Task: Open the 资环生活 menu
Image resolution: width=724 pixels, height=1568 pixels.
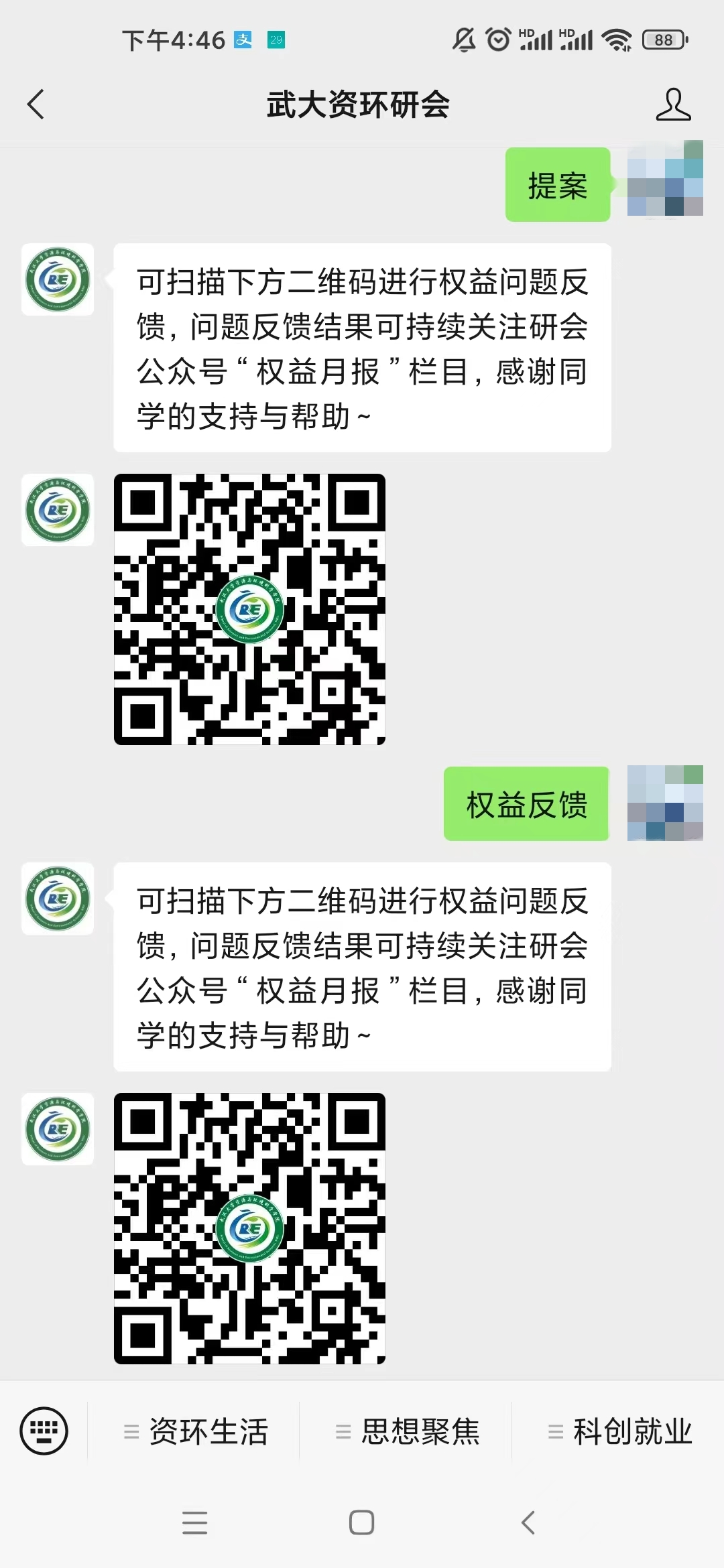Action: (195, 1431)
